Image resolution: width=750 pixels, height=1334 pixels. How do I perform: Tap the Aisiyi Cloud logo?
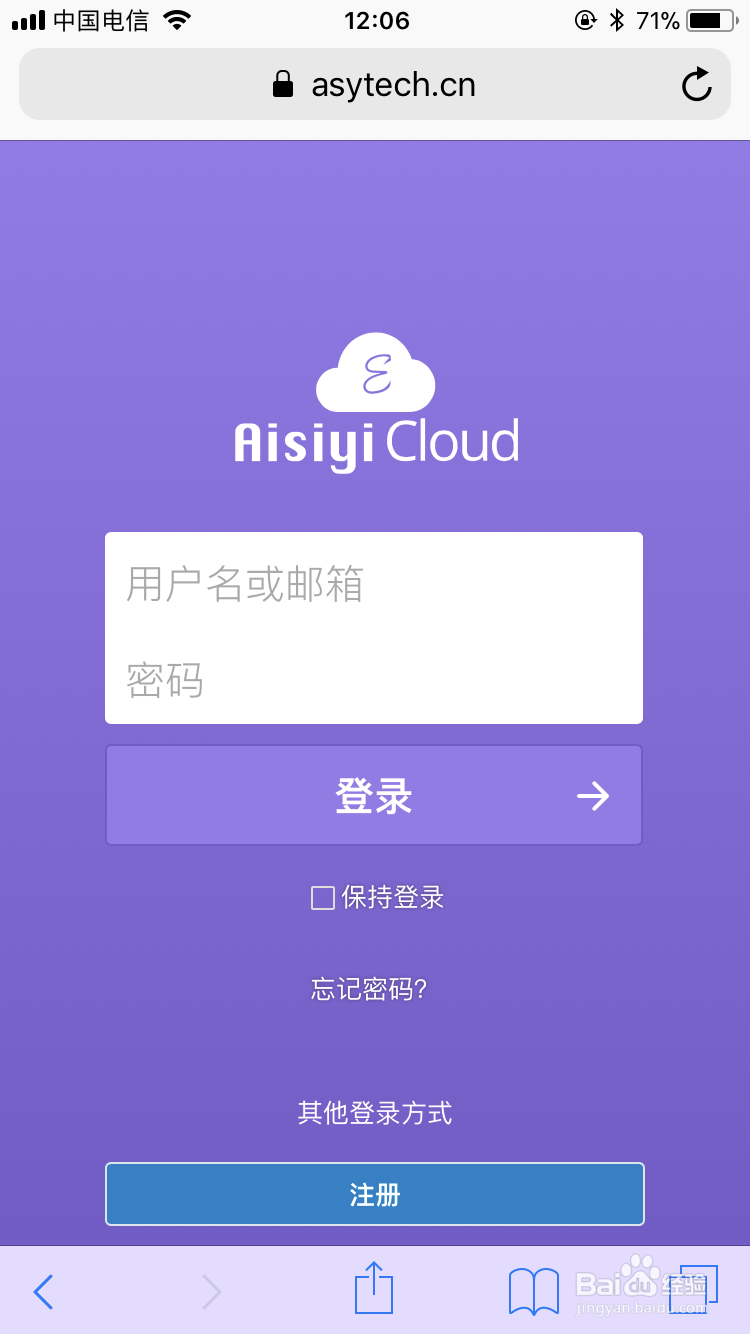375,400
